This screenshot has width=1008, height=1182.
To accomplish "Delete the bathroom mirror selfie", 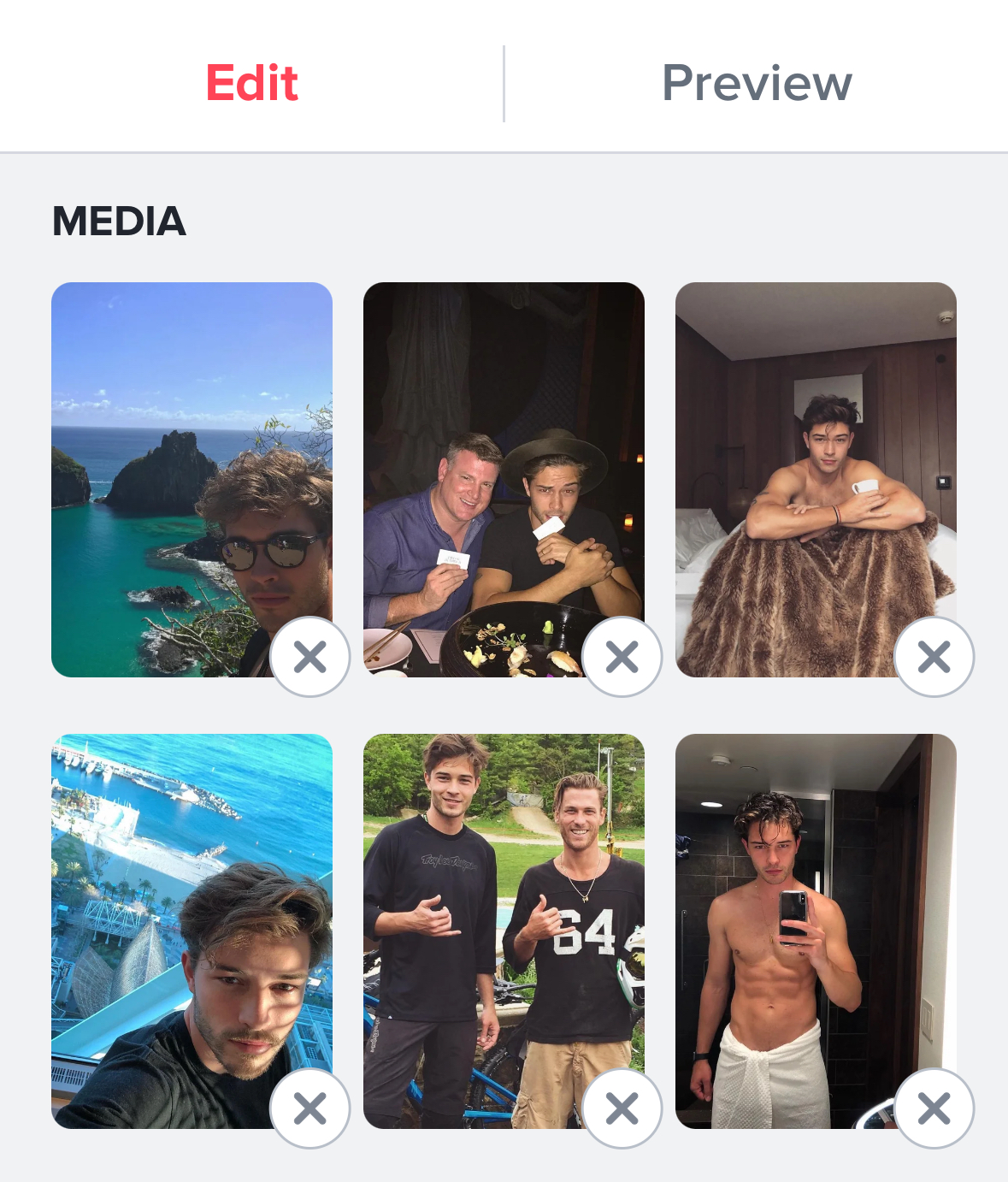I will tap(934, 1108).
